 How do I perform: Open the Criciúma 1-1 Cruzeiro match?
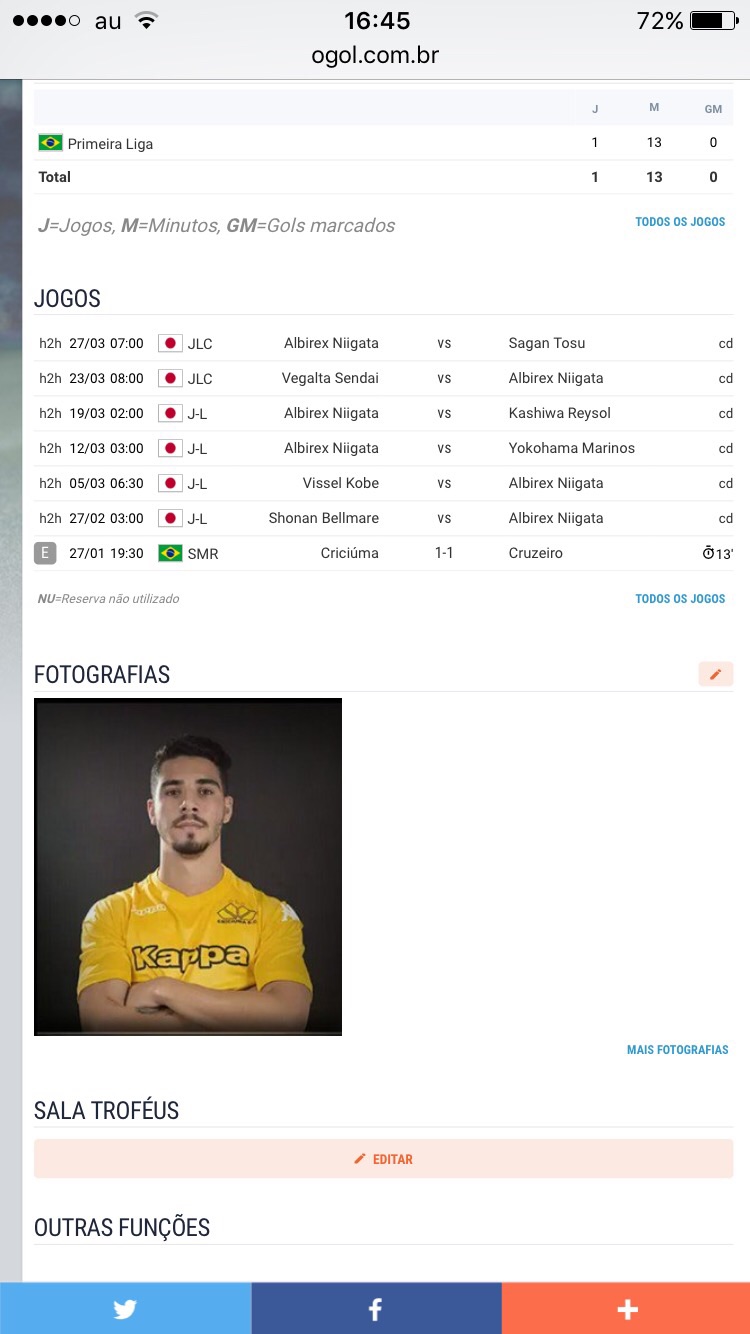pos(444,553)
